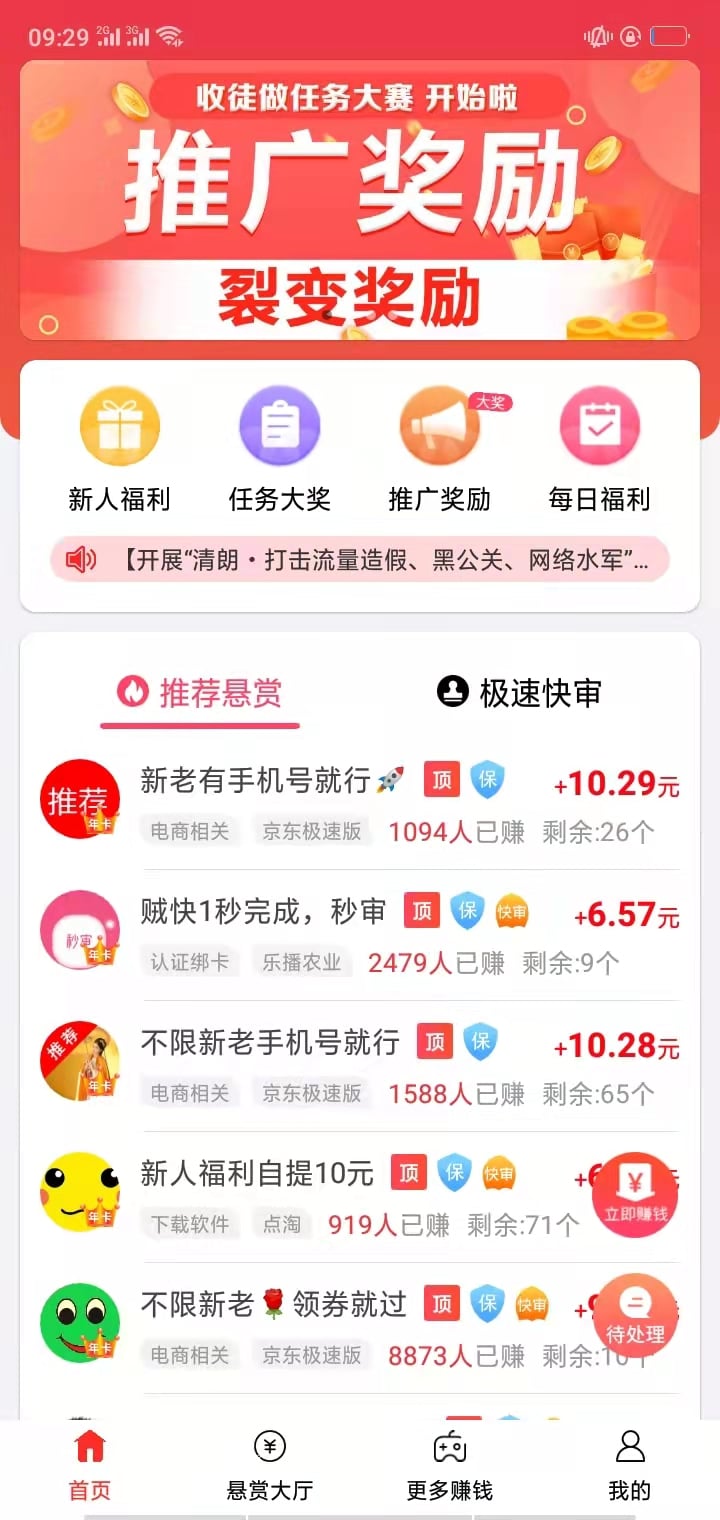Select 任务大奖 clipboard icon
Viewport: 720px width, 1520px height.
[x=278, y=425]
